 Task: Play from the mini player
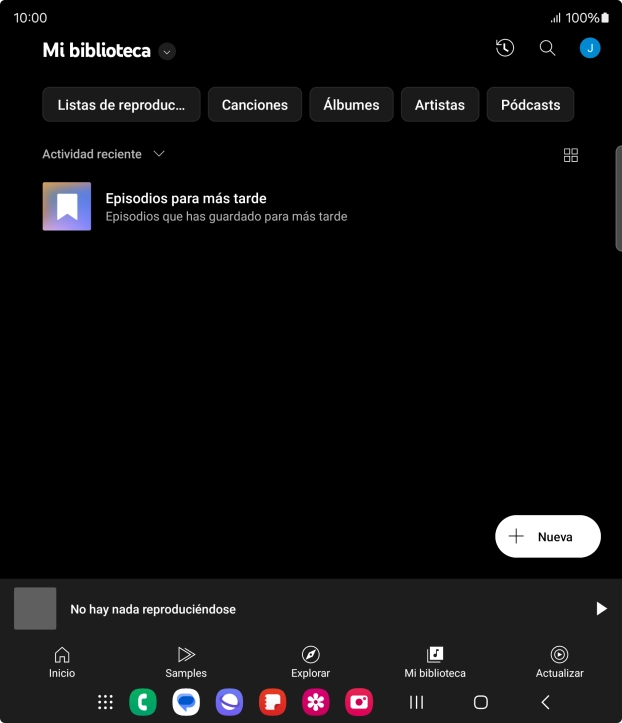pos(601,608)
